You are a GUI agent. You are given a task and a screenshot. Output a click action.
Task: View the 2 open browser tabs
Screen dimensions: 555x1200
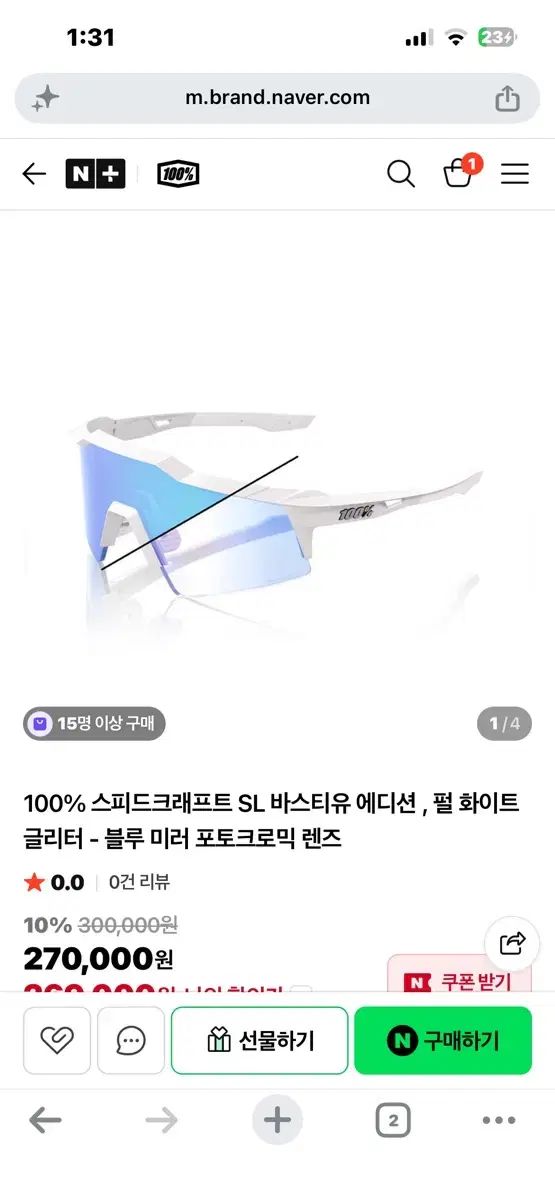[393, 1121]
